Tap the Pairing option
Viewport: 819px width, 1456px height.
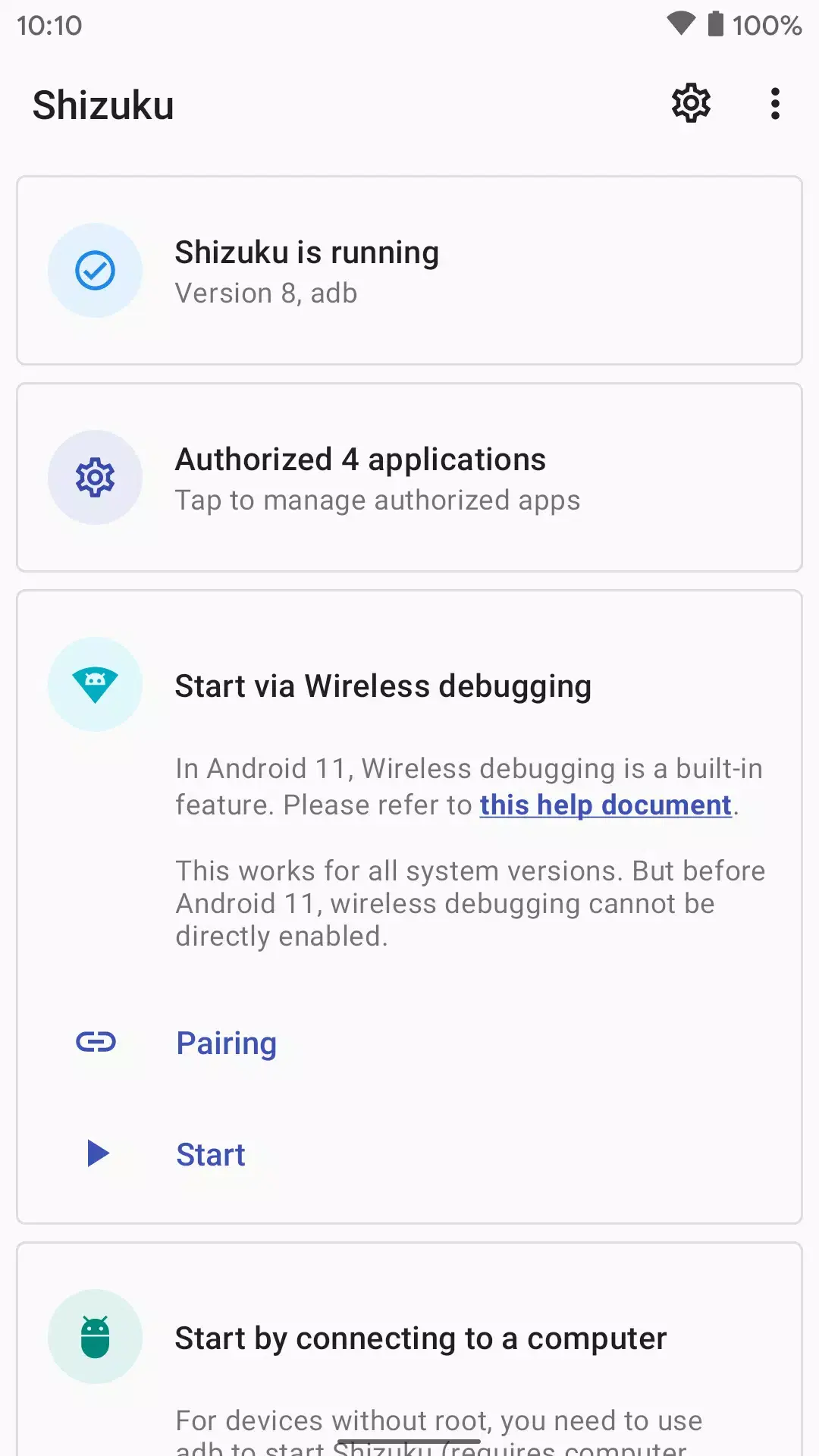click(226, 1043)
